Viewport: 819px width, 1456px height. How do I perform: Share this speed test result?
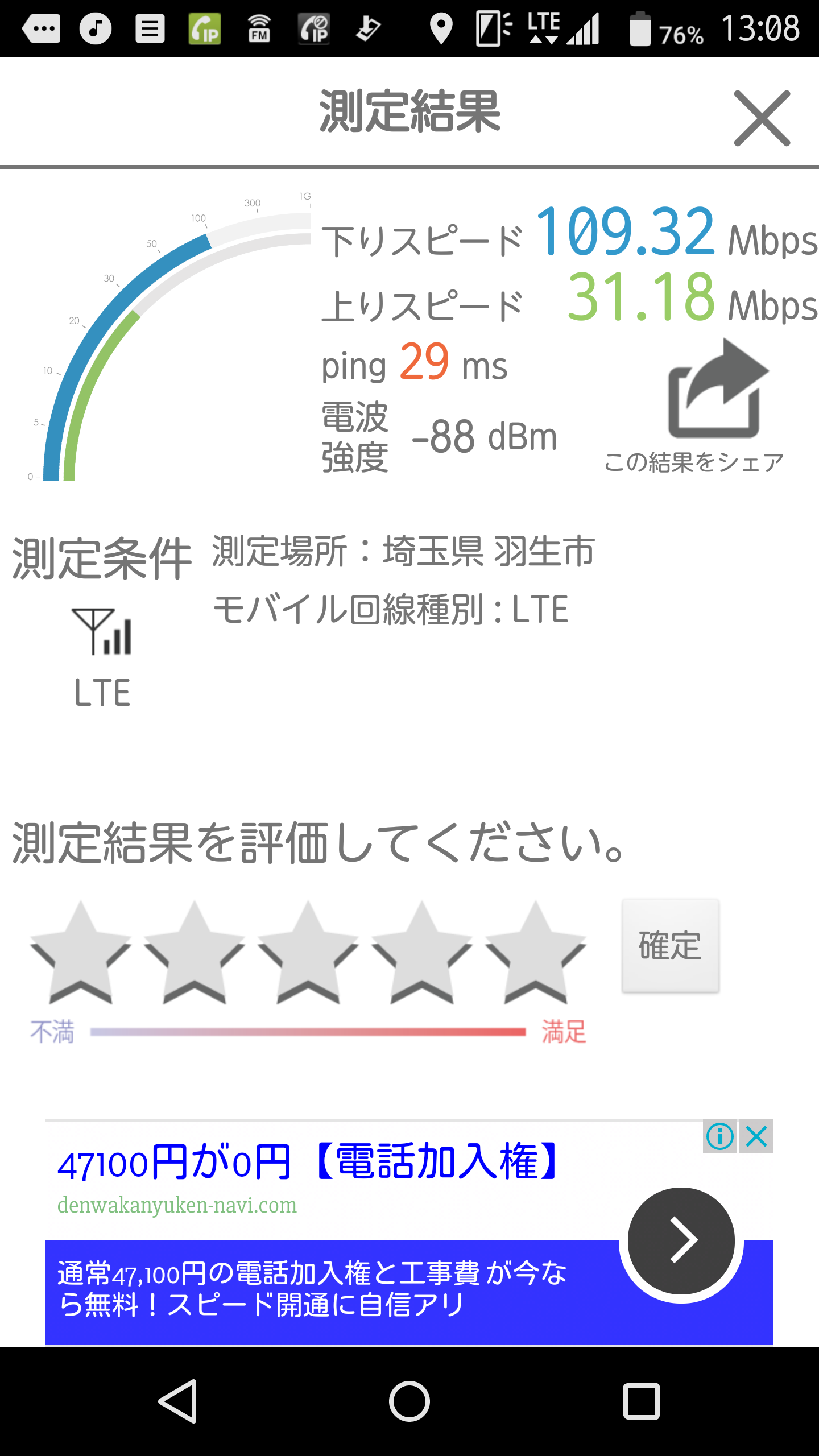717,392
